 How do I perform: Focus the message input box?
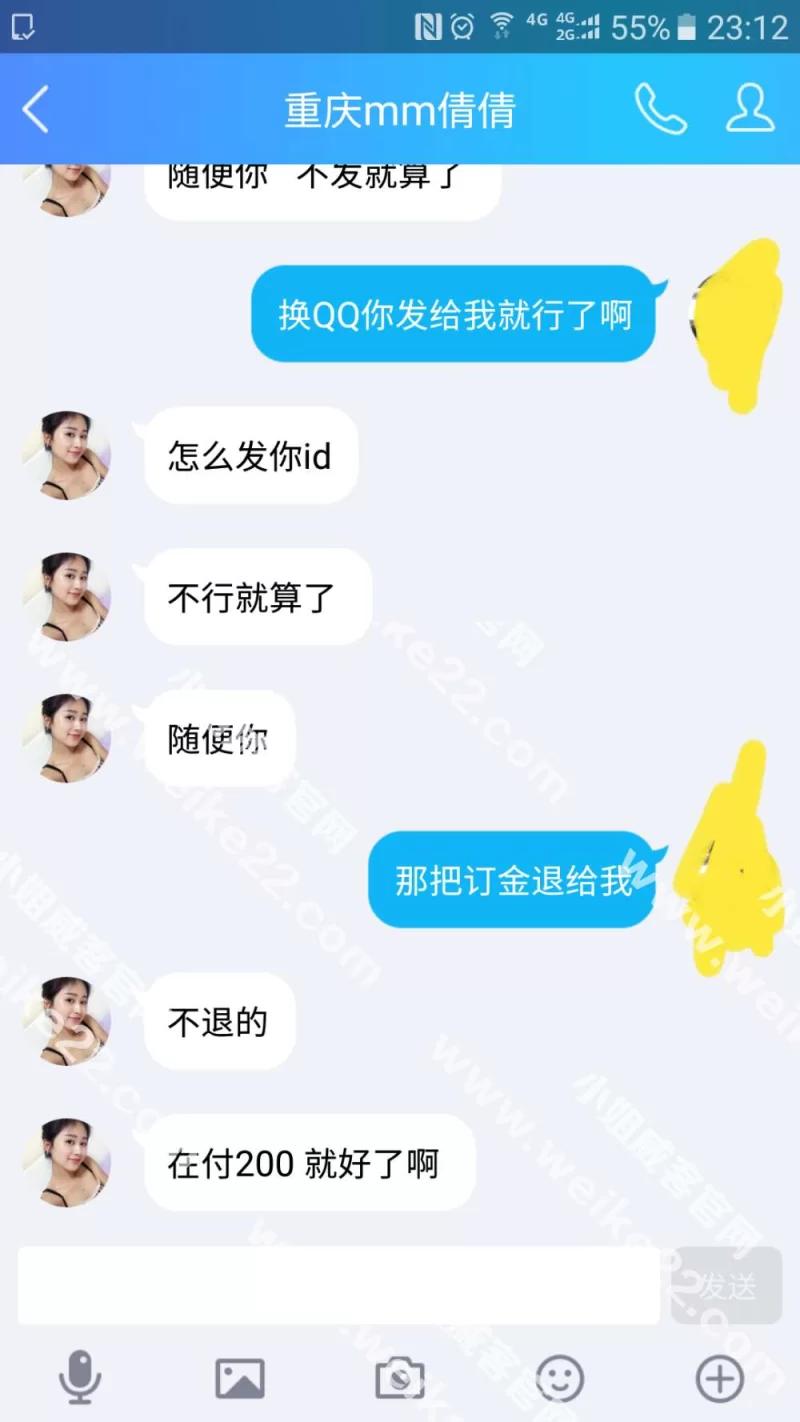338,1286
